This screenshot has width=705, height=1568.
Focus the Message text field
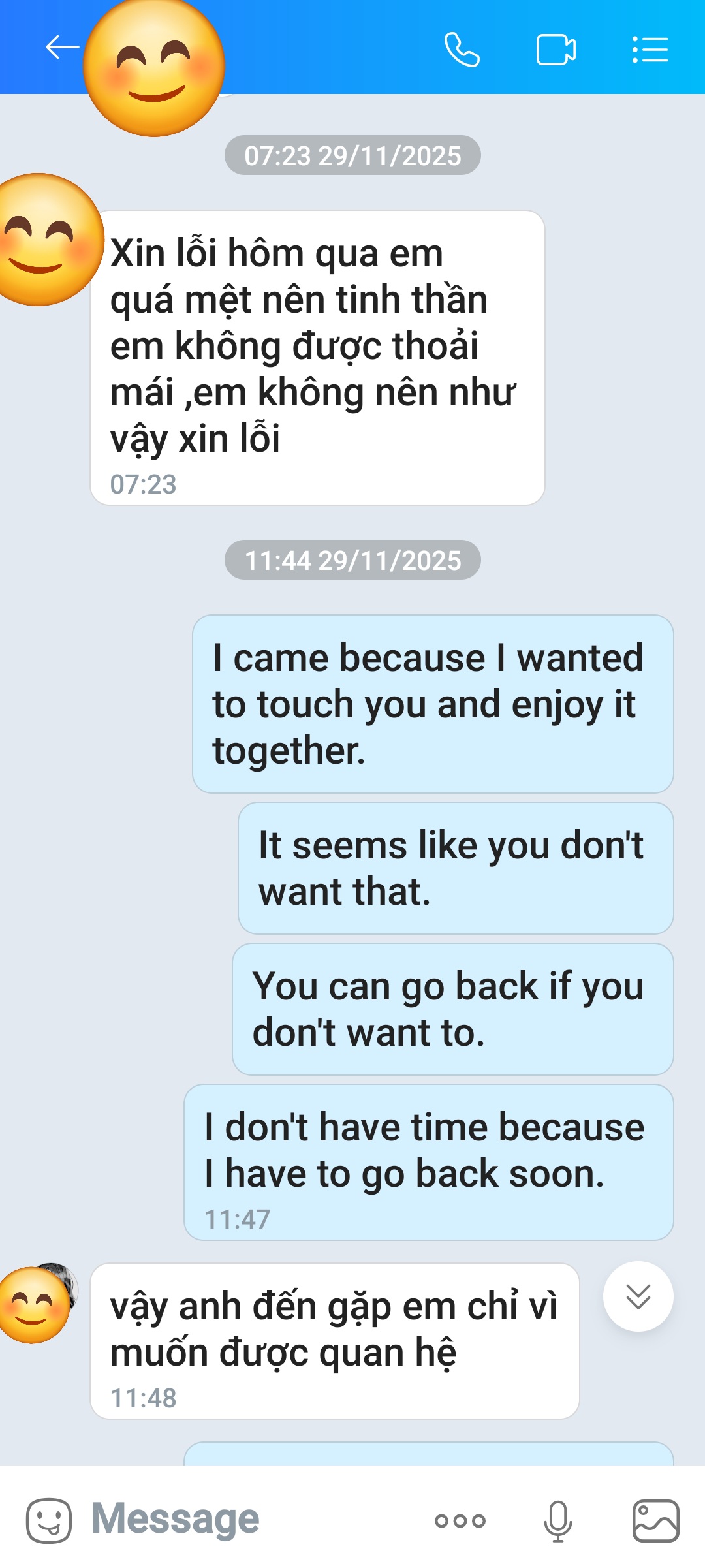(x=248, y=1519)
